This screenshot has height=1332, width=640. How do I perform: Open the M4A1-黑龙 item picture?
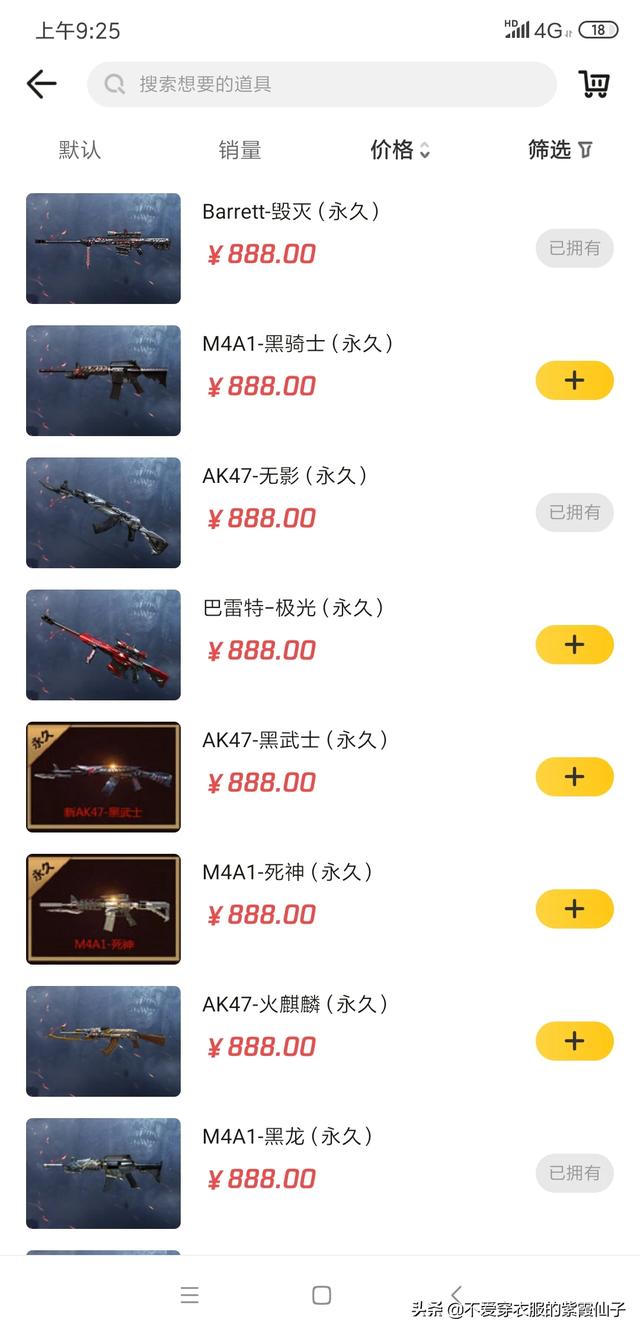(103, 1173)
